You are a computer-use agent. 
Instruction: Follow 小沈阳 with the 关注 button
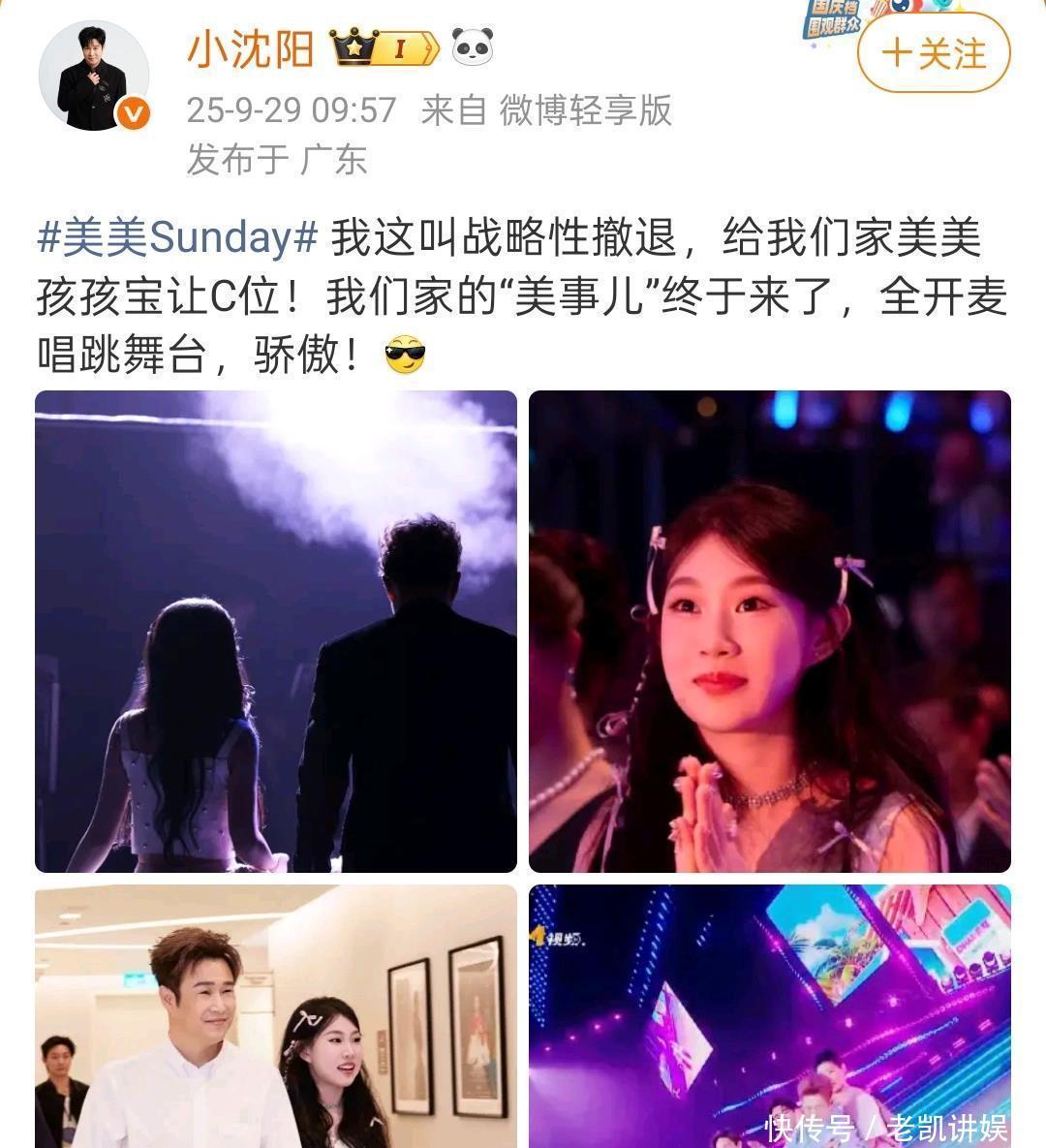[934, 53]
